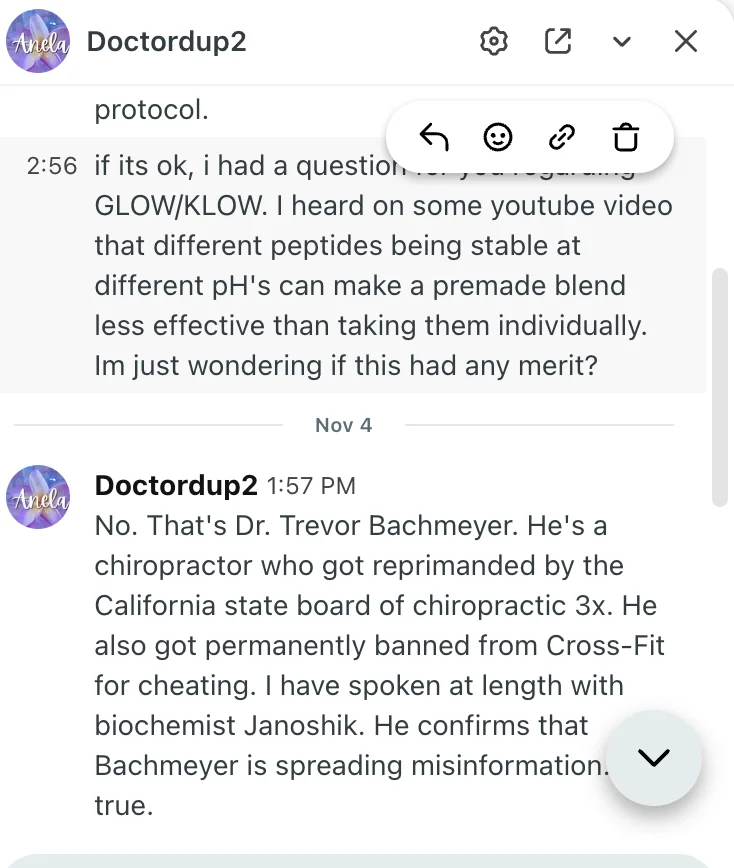Close the Doctordup2 chat
Screen dimensions: 734x868
pos(686,42)
